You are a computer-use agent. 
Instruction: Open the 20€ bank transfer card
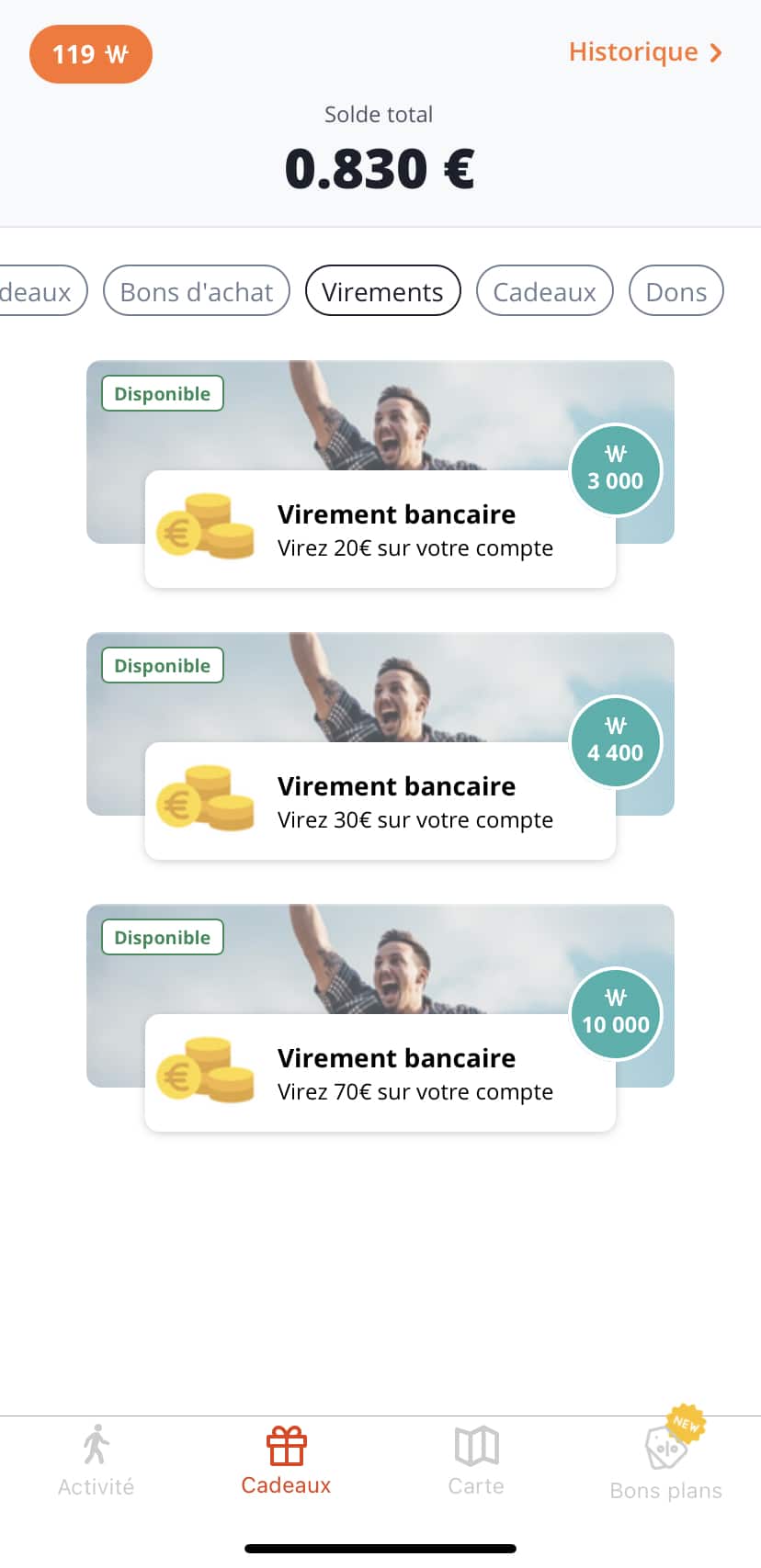[x=380, y=529]
